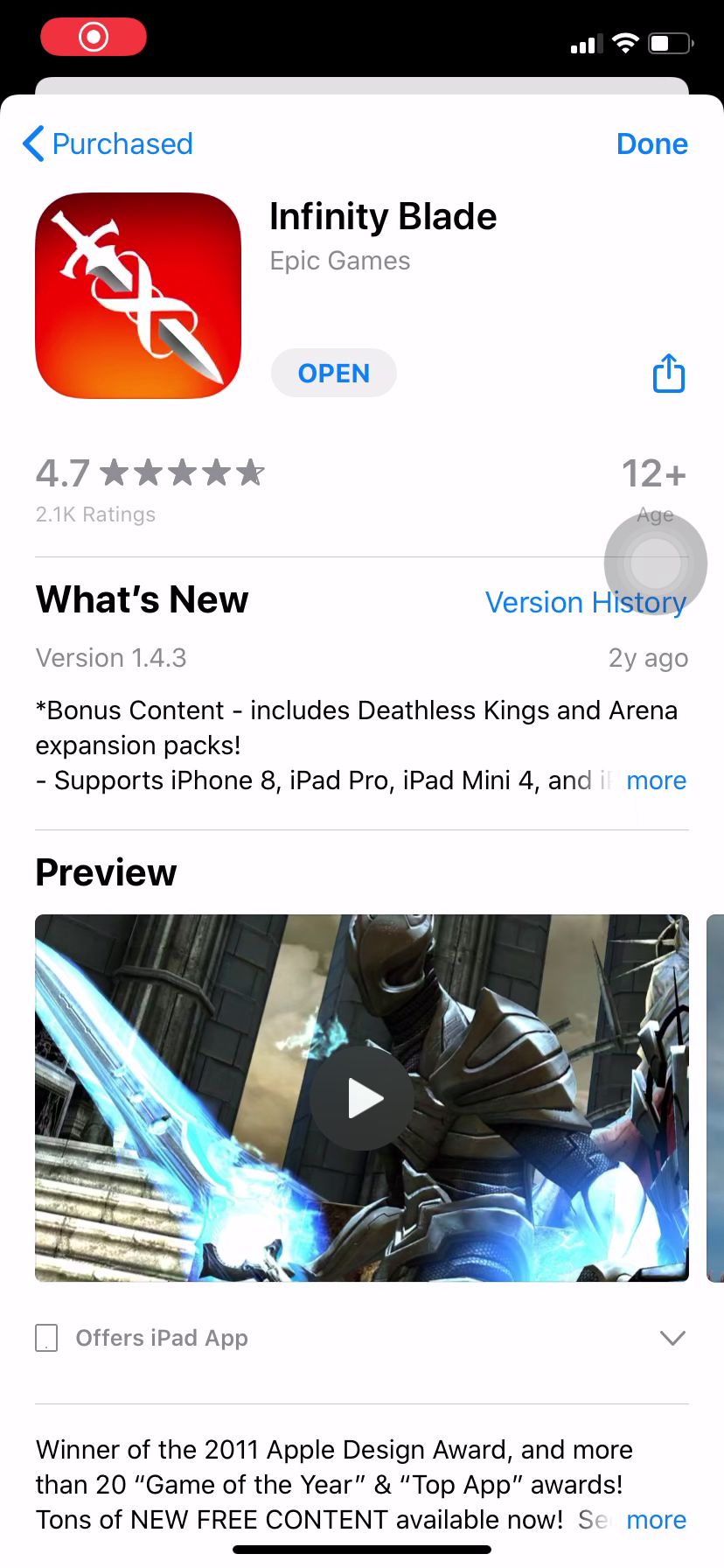The width and height of the screenshot is (724, 1568).
Task: Share the Infinity Blade app
Action: pyautogui.click(x=669, y=374)
